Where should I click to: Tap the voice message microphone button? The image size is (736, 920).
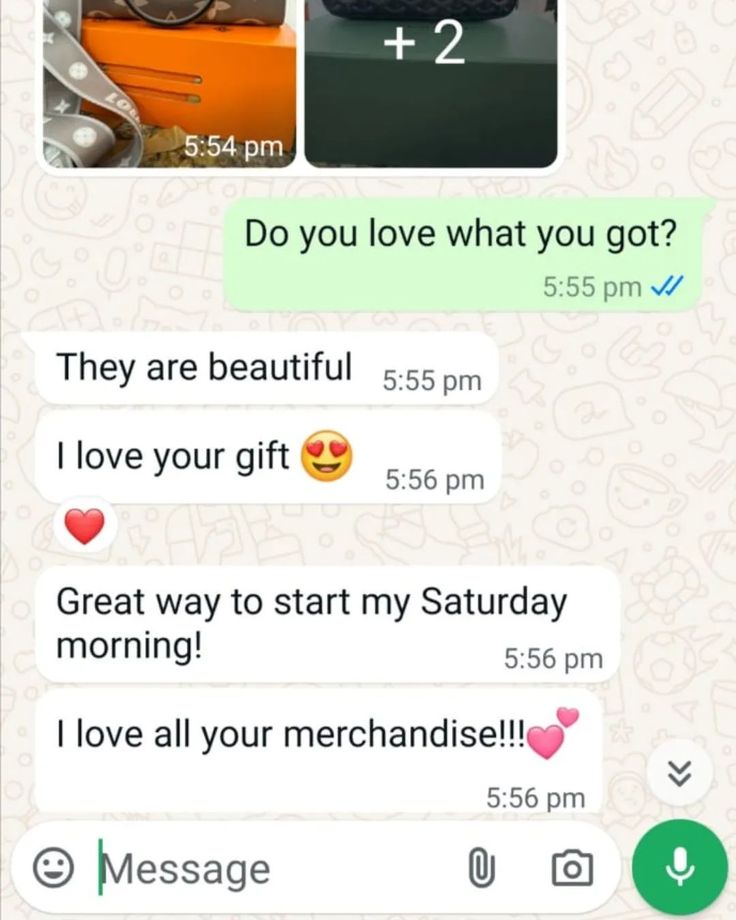681,866
